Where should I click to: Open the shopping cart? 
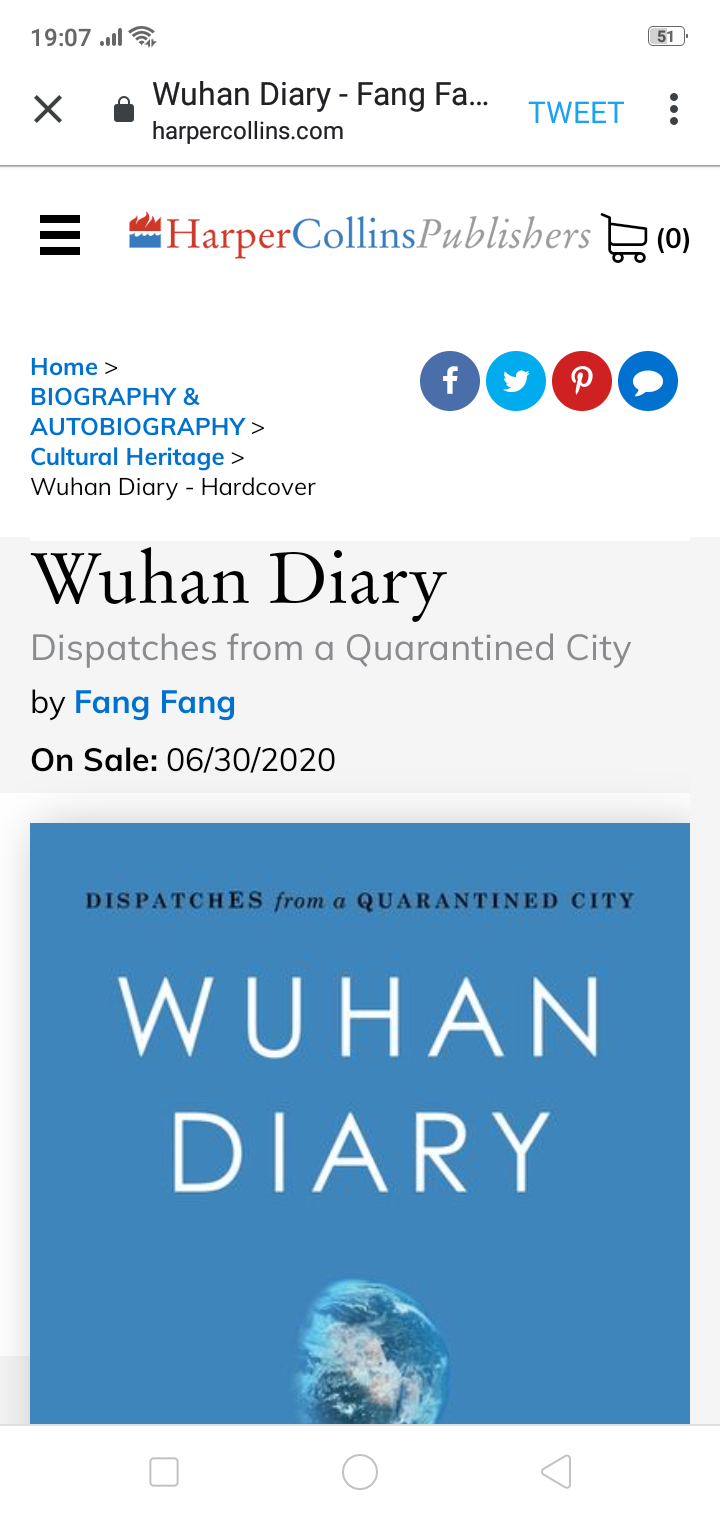pyautogui.click(x=644, y=238)
